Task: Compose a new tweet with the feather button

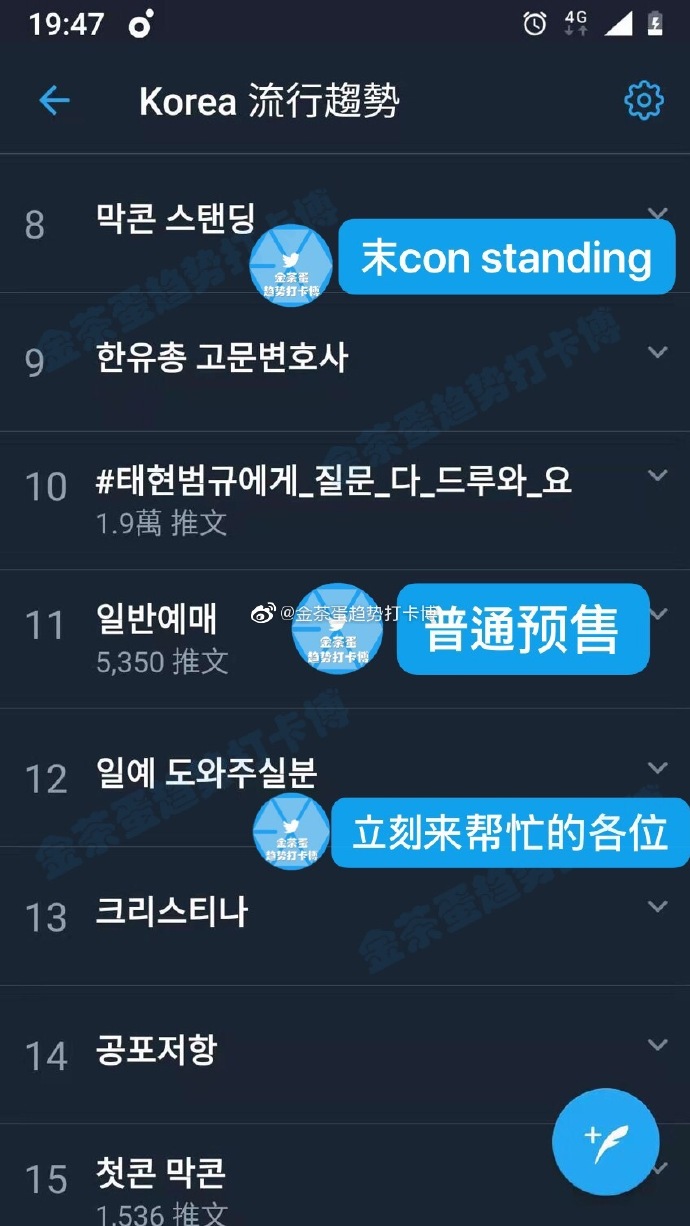Action: tap(606, 1142)
